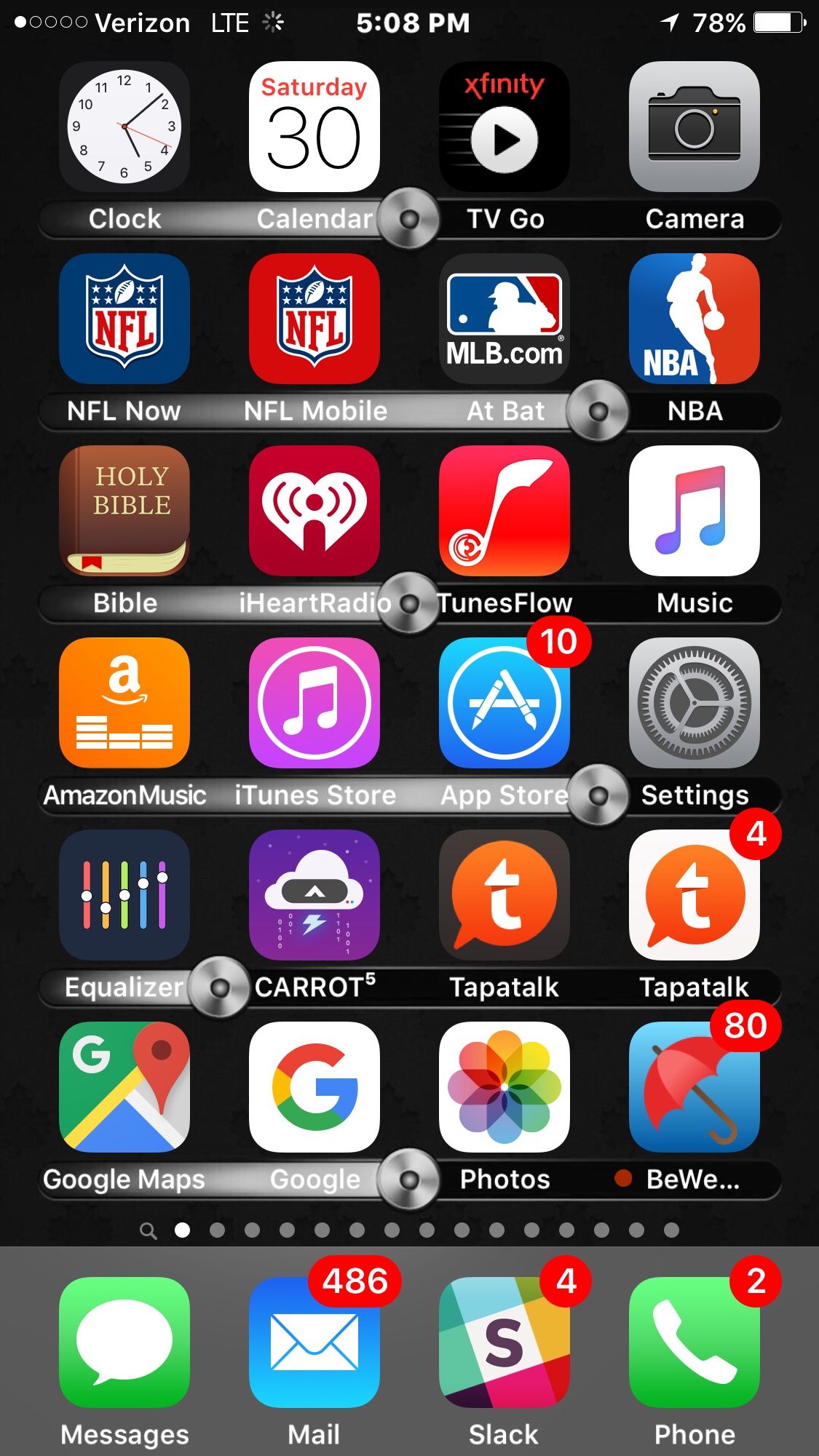Launch Slack from the dock
This screenshot has height=1456, width=819.
(x=505, y=1342)
